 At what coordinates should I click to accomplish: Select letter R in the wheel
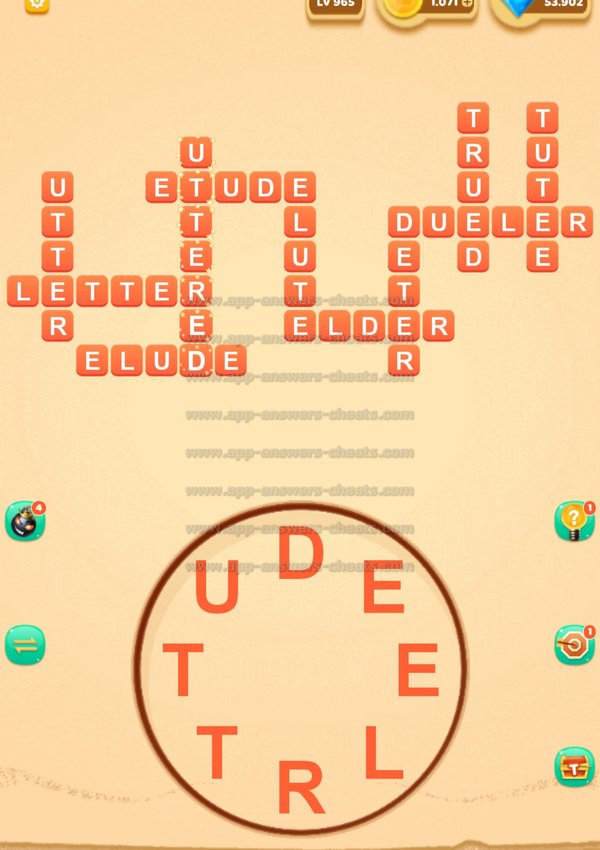pos(300,786)
